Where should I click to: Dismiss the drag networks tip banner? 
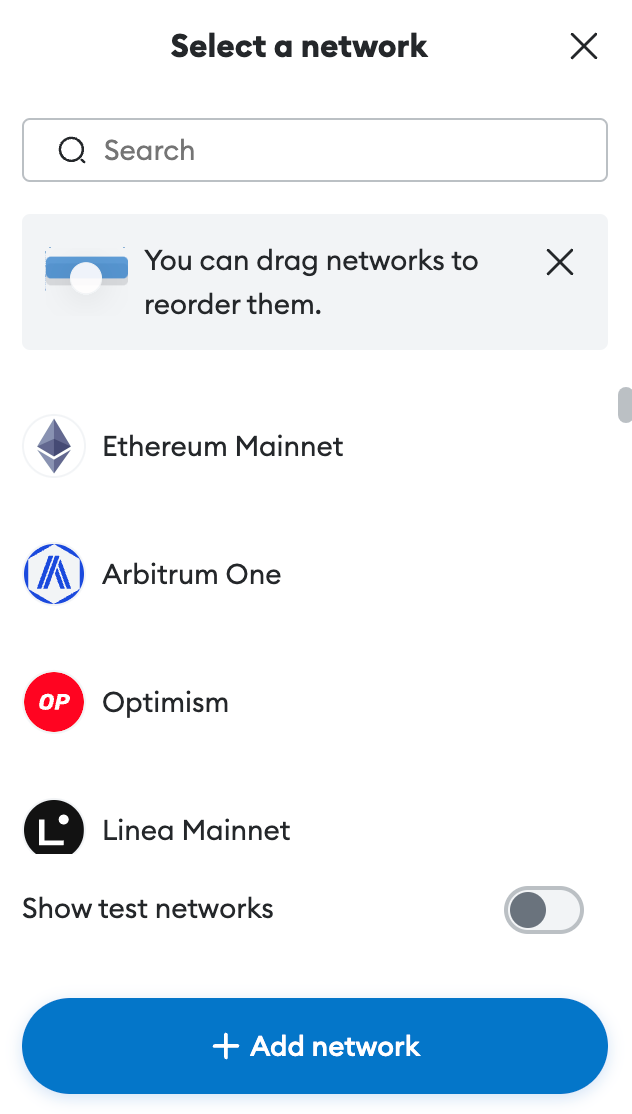(560, 263)
